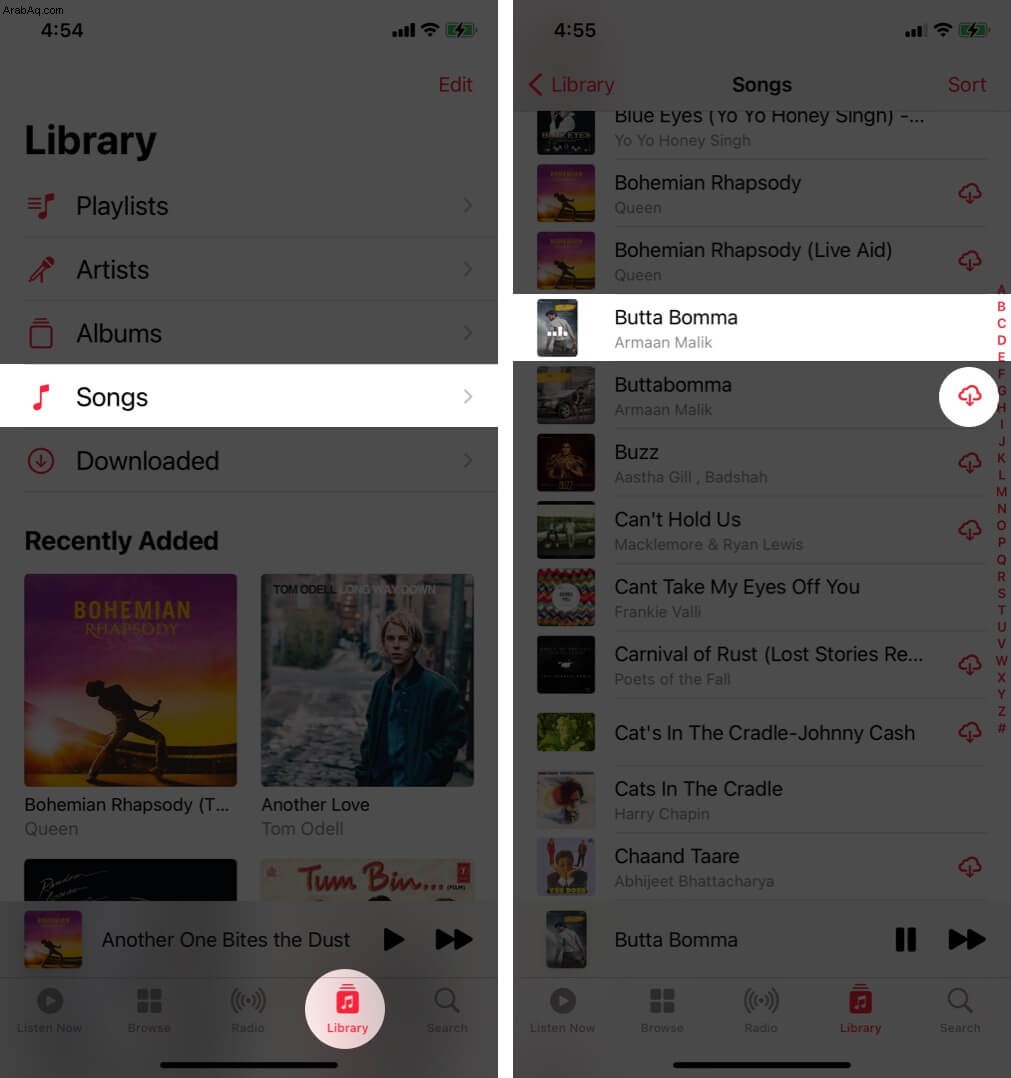Open the Downloaded row
1011x1078 pixels.
248,461
